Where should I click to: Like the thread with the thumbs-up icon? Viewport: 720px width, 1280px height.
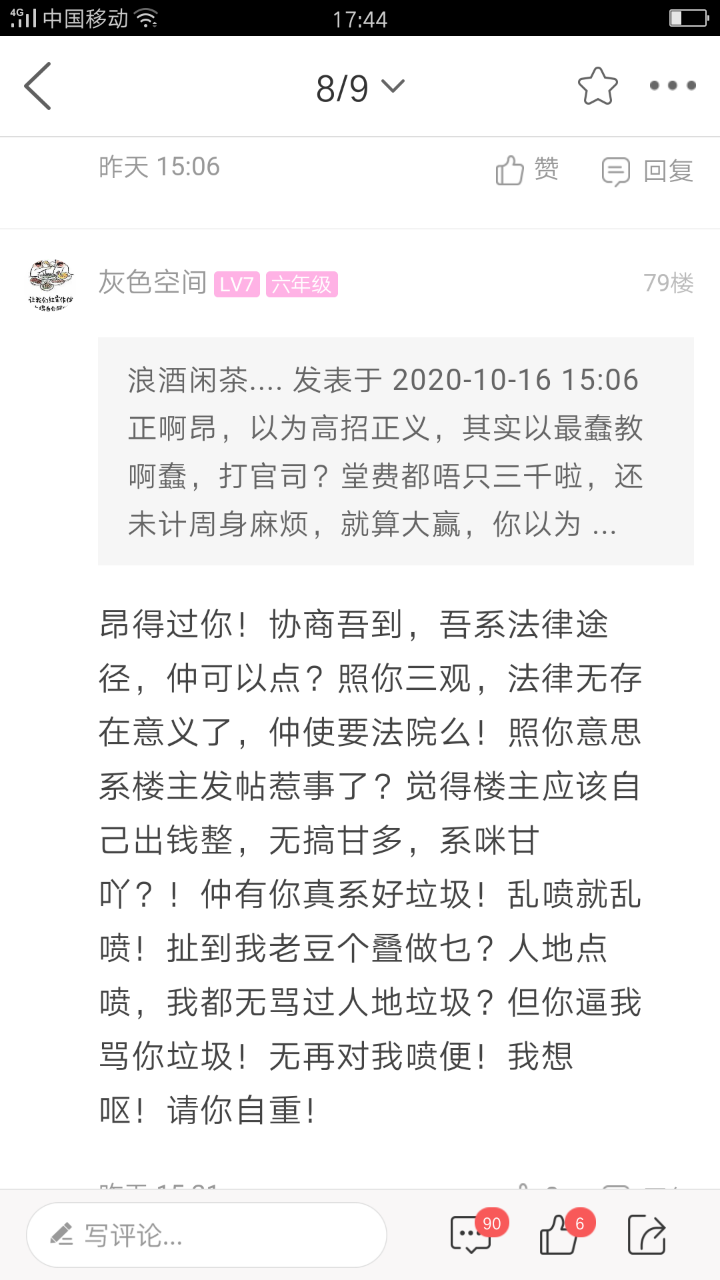pyautogui.click(x=560, y=1235)
